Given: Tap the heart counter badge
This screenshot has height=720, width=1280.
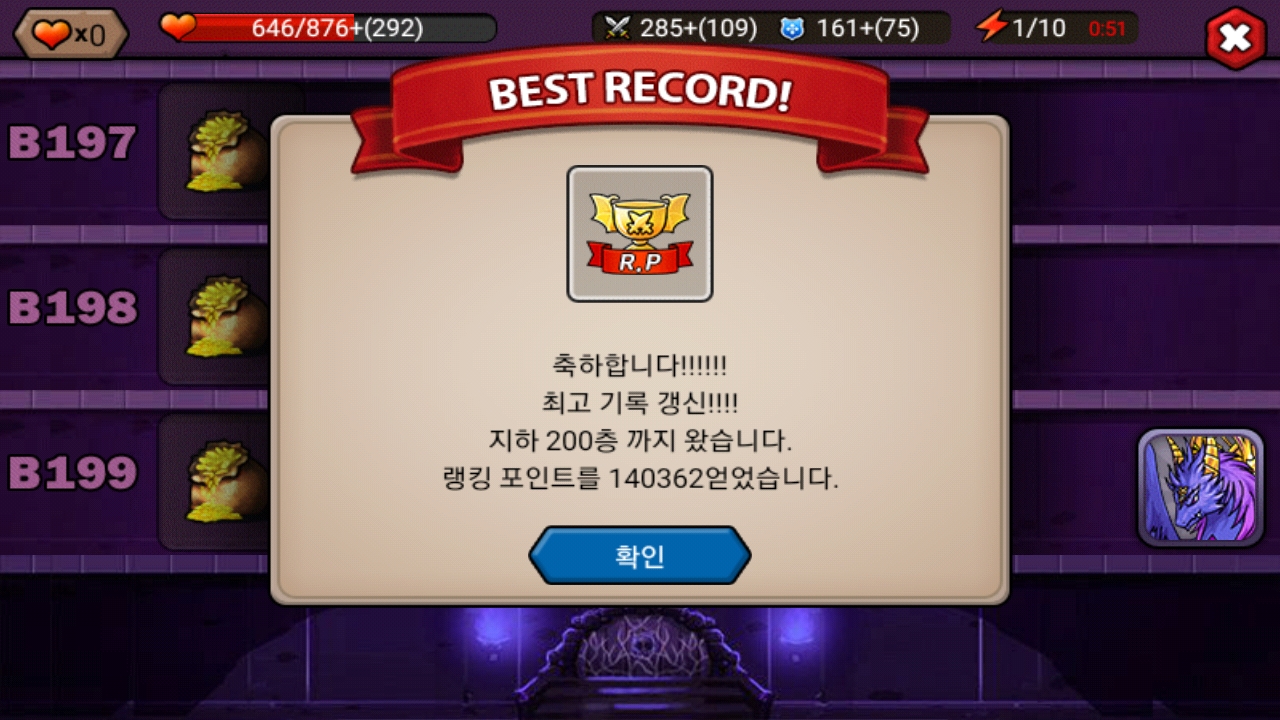Looking at the screenshot, I should coord(70,35).
